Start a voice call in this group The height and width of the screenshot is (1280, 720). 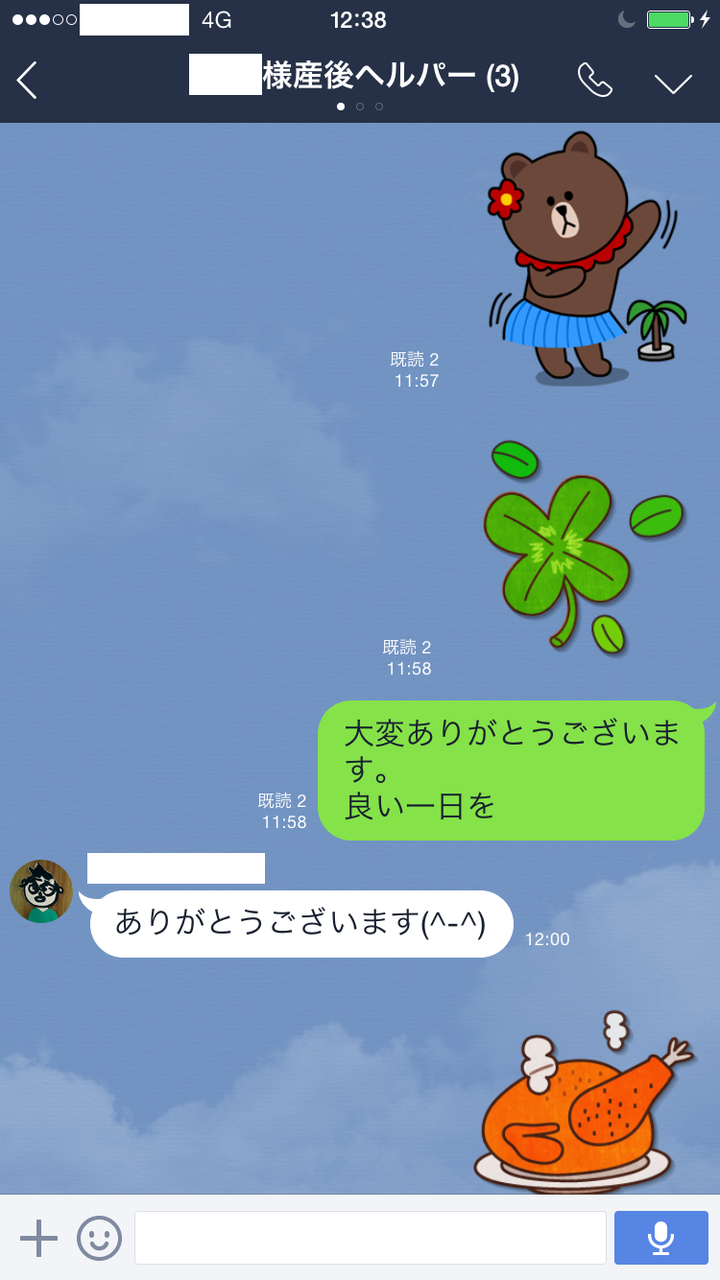click(595, 80)
